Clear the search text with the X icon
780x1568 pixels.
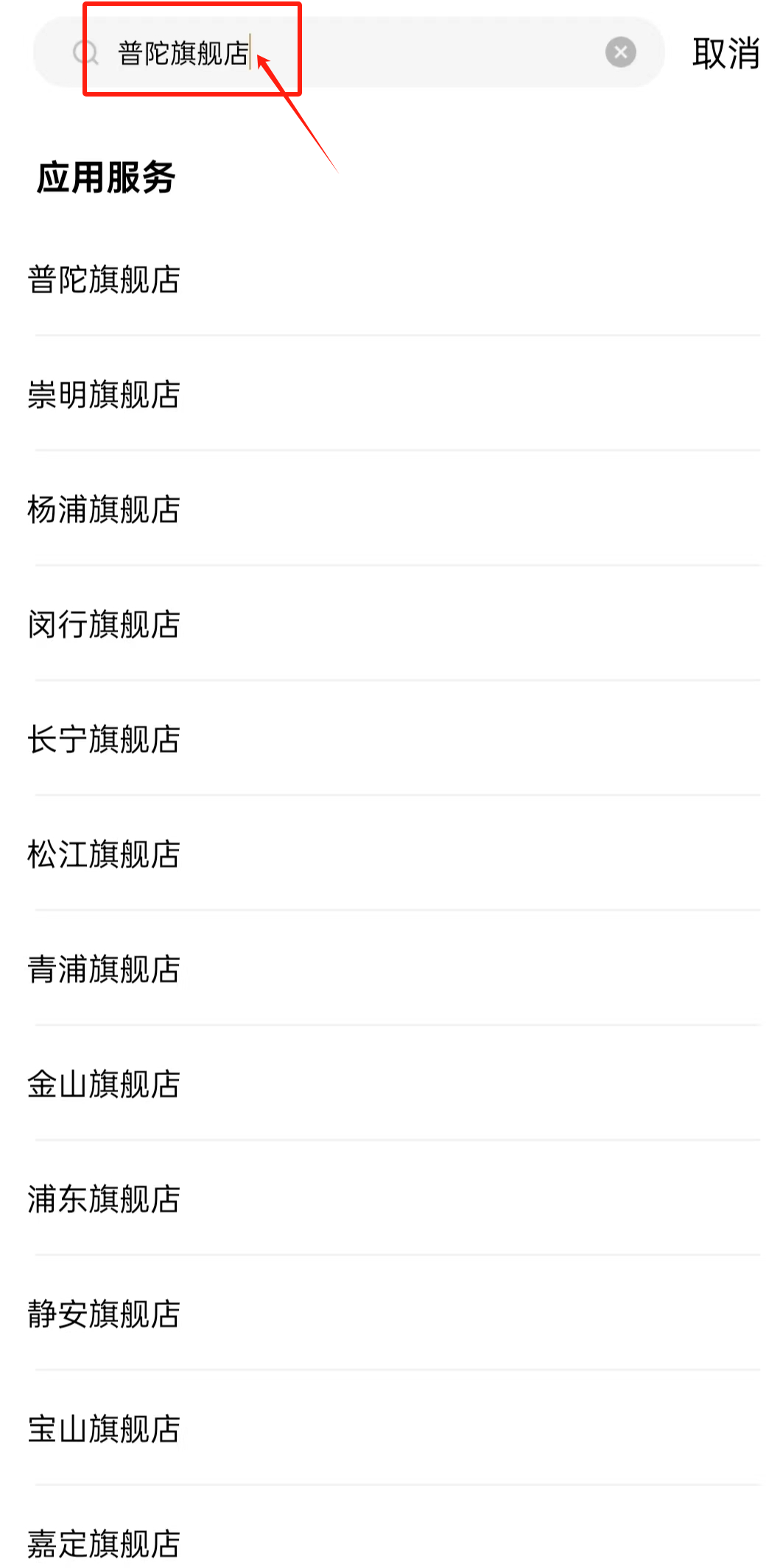[620, 52]
